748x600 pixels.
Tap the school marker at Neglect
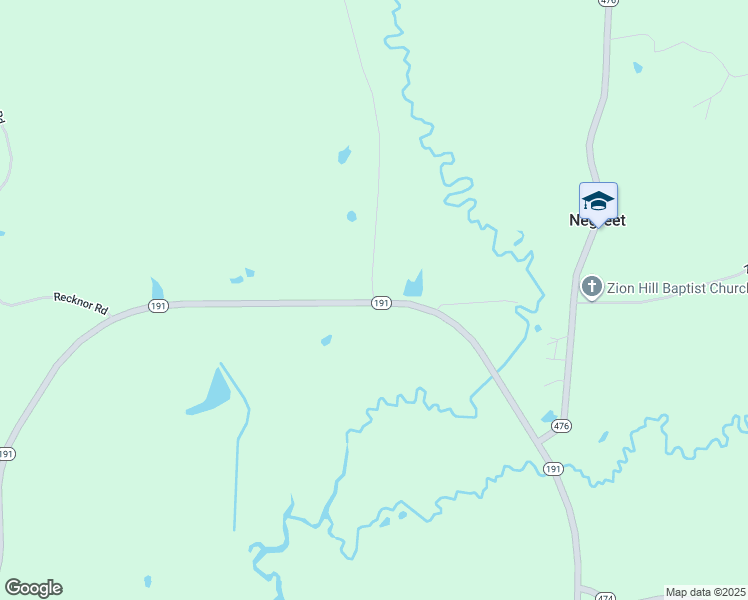(x=598, y=201)
